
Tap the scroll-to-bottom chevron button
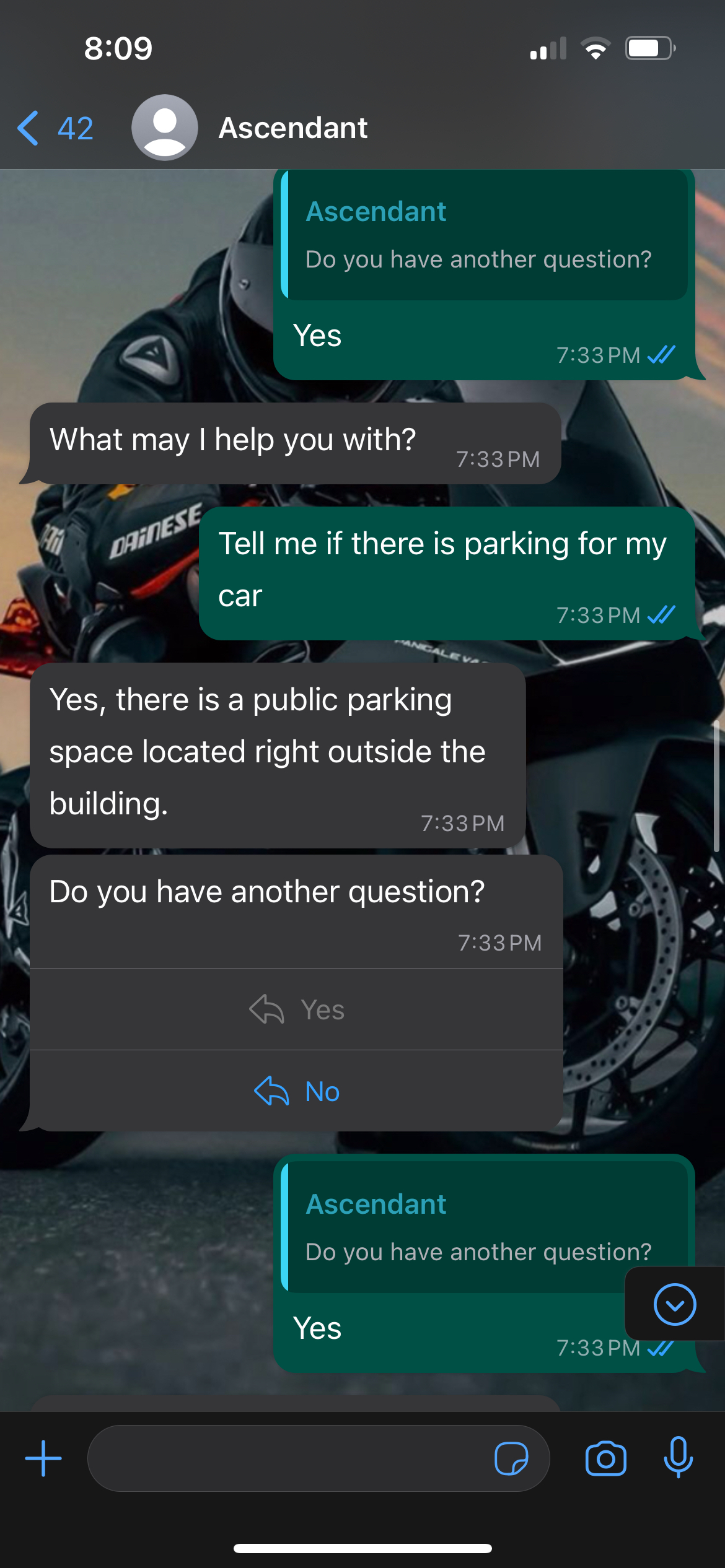click(675, 1305)
